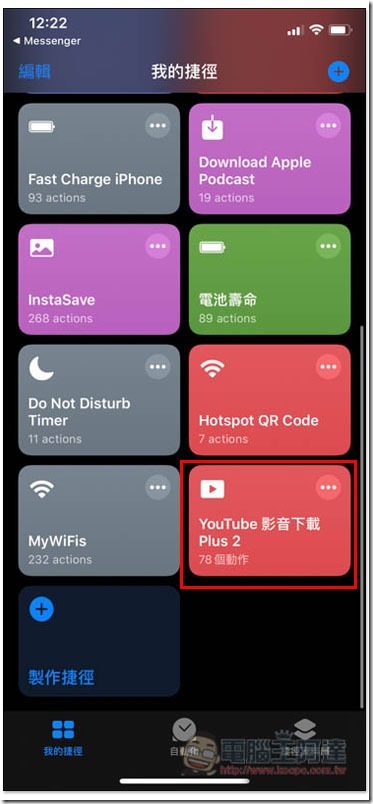Launch the InstaSave shortcut
Screen dimensions: 373x804
click(99, 279)
